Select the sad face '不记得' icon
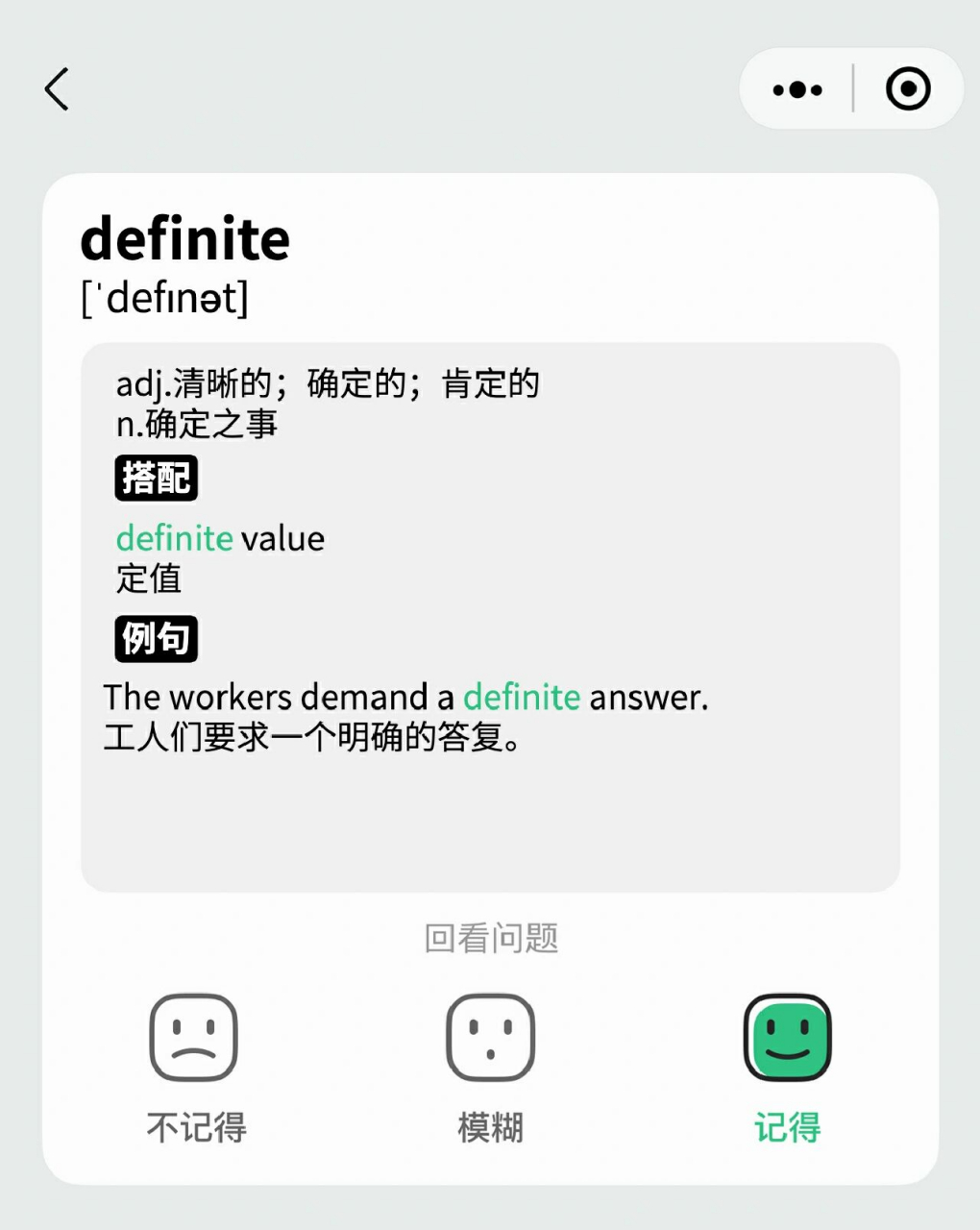Screen dimensions: 980x1230 [195, 1038]
